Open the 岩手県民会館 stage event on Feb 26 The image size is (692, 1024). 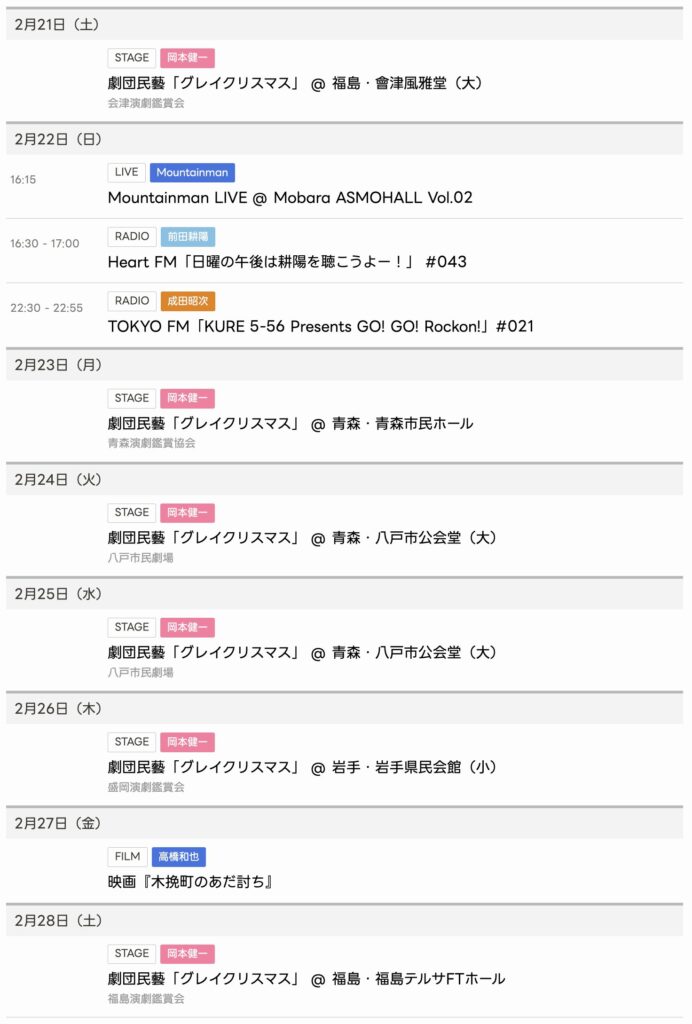tap(302, 767)
